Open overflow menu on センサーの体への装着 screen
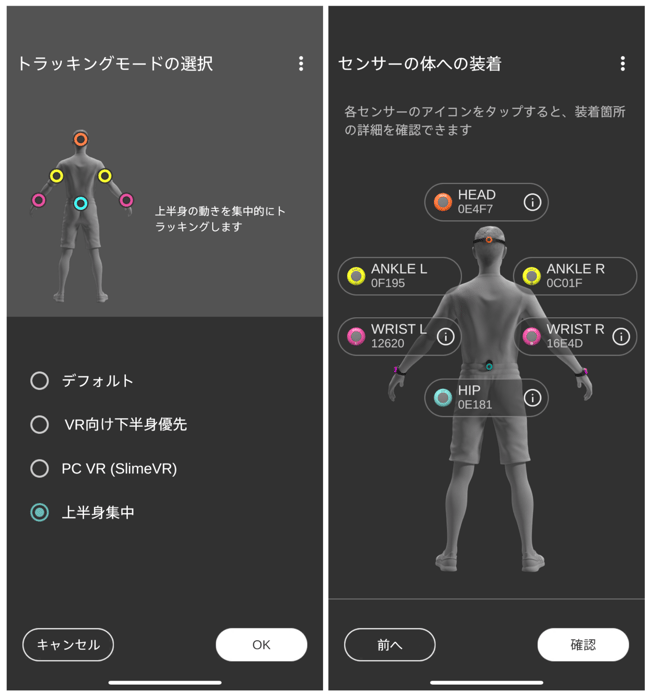650x695 pixels. pos(622,64)
